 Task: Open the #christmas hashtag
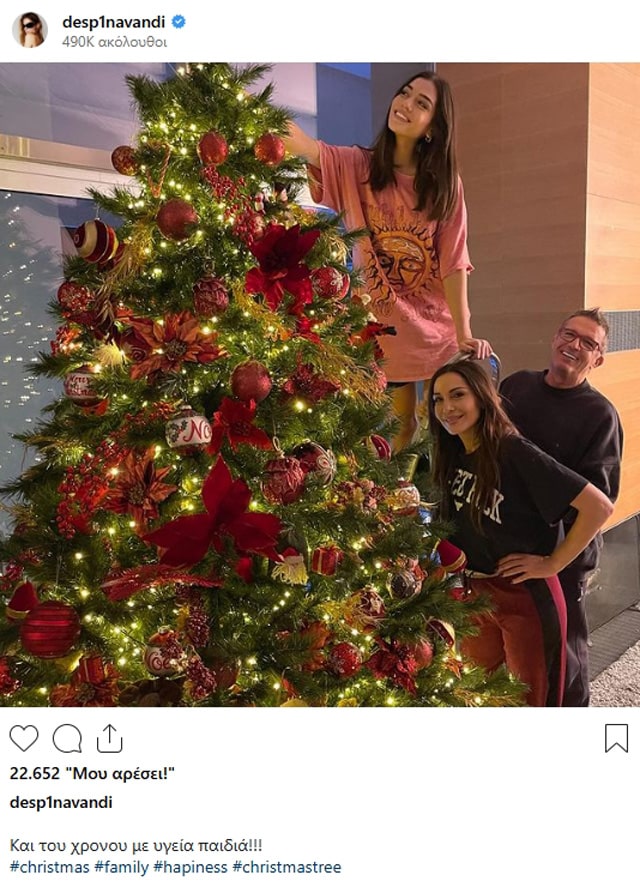[x=50, y=867]
